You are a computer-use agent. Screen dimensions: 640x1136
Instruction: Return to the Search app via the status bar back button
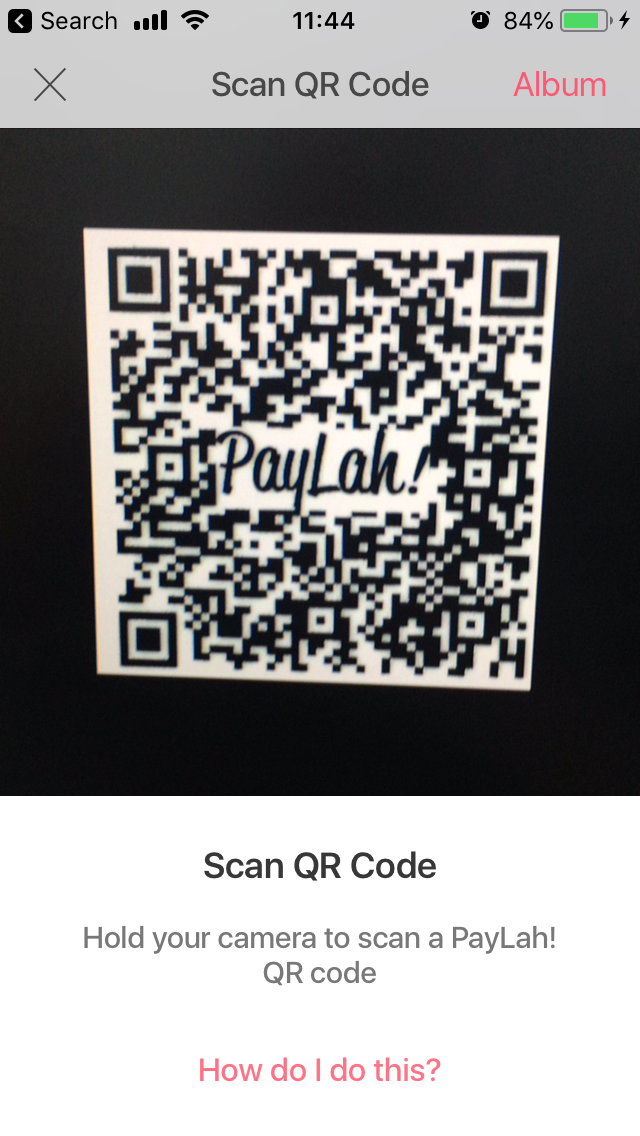click(62, 21)
